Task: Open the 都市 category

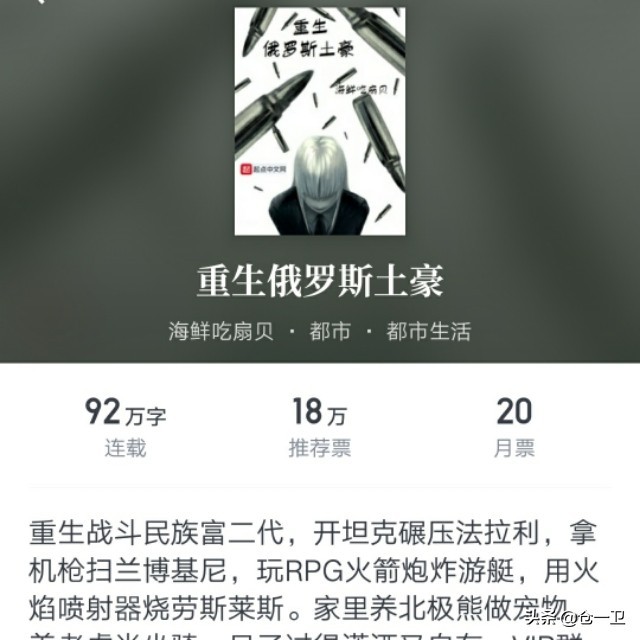Action: tap(329, 331)
